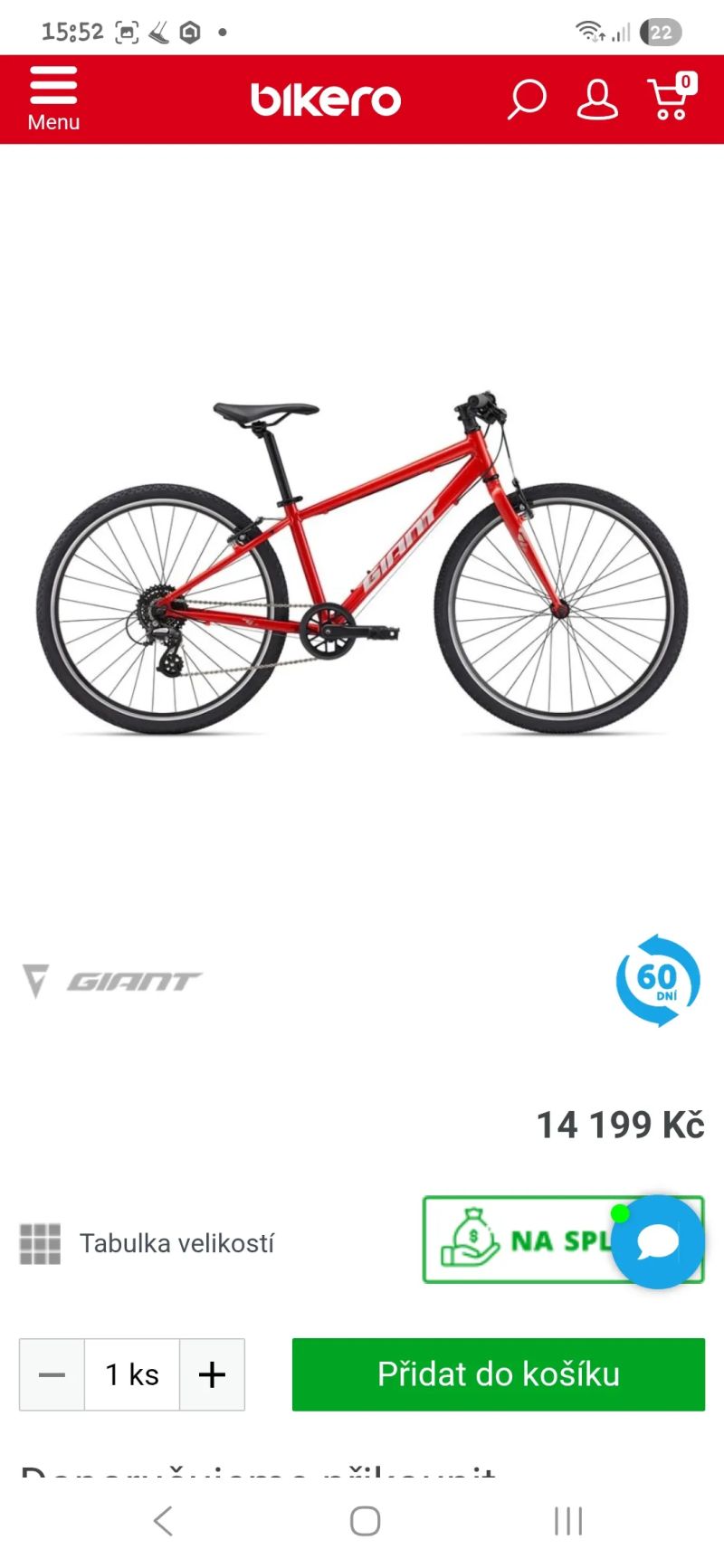Viewport: 724px width, 1568px height.
Task: Add bike with Přidat do košíku
Action: 498,1374
